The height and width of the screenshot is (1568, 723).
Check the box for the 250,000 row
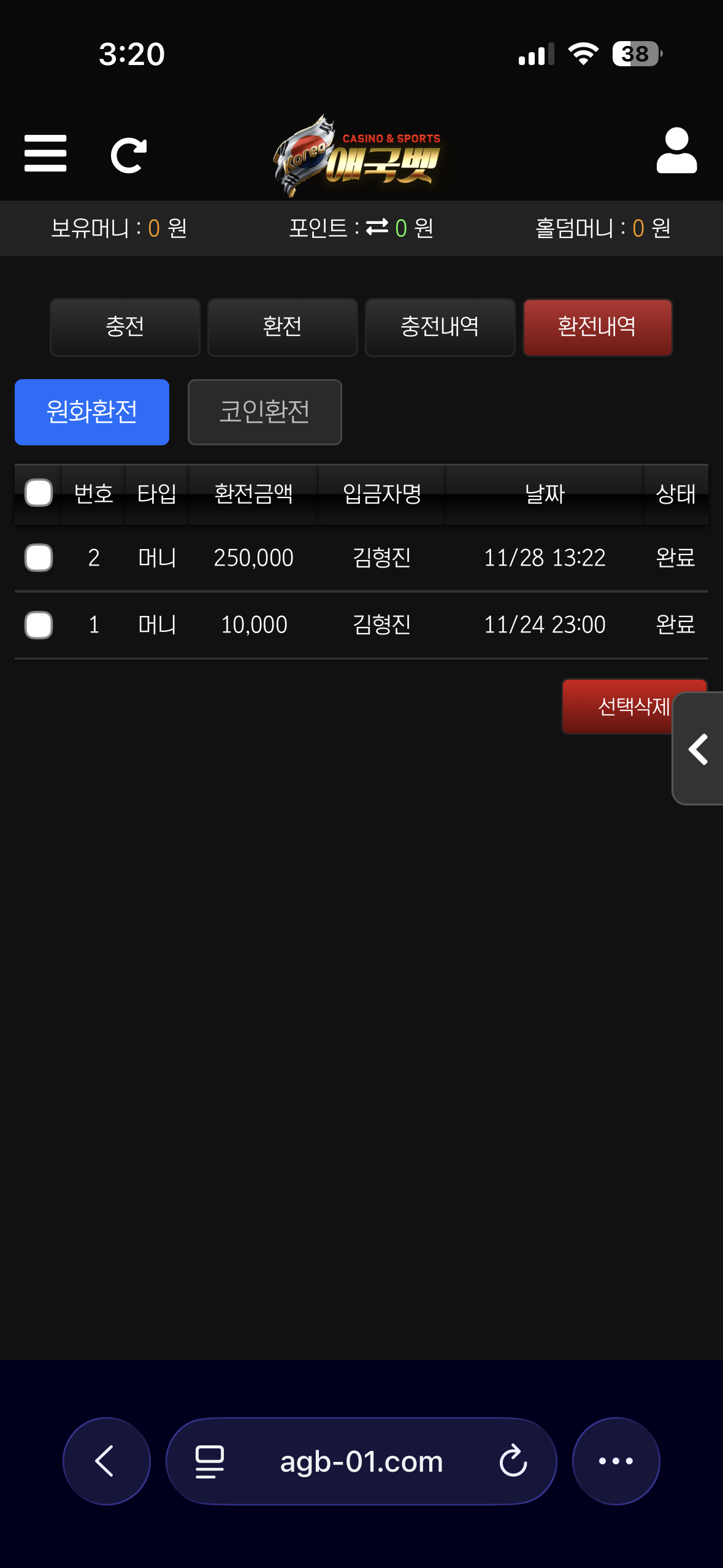39,558
